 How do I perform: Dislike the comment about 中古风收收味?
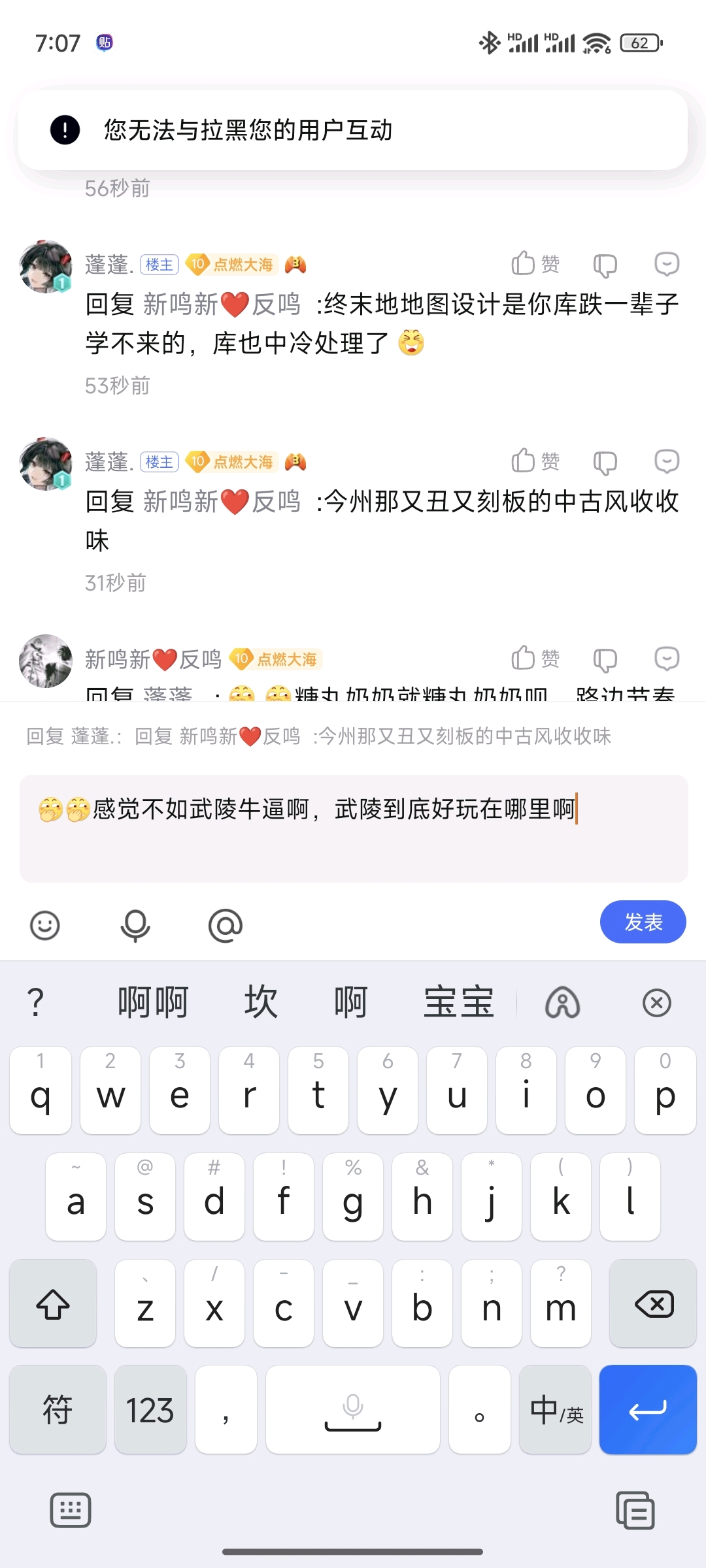[x=605, y=463]
